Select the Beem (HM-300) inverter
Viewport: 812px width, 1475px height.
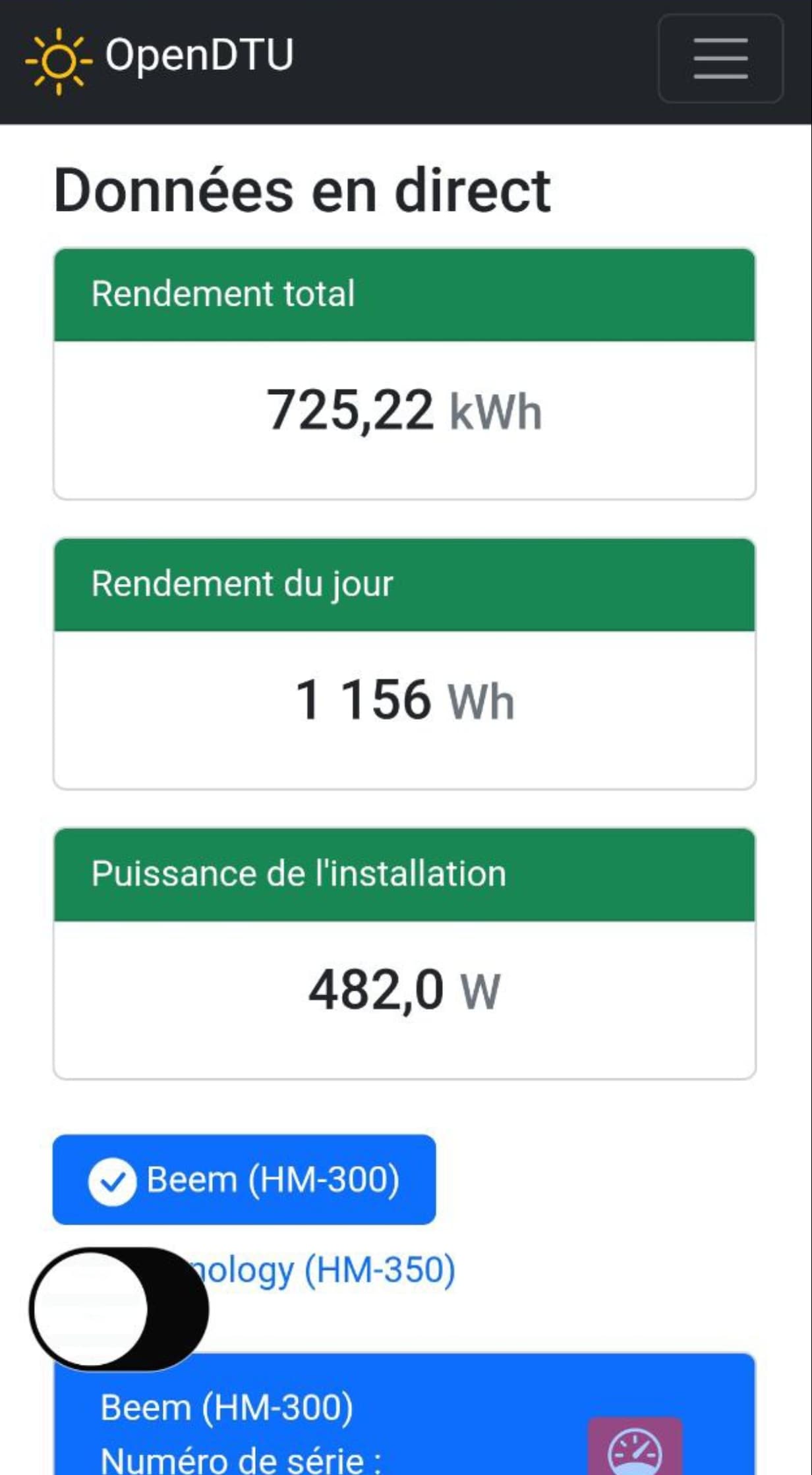[244, 1179]
